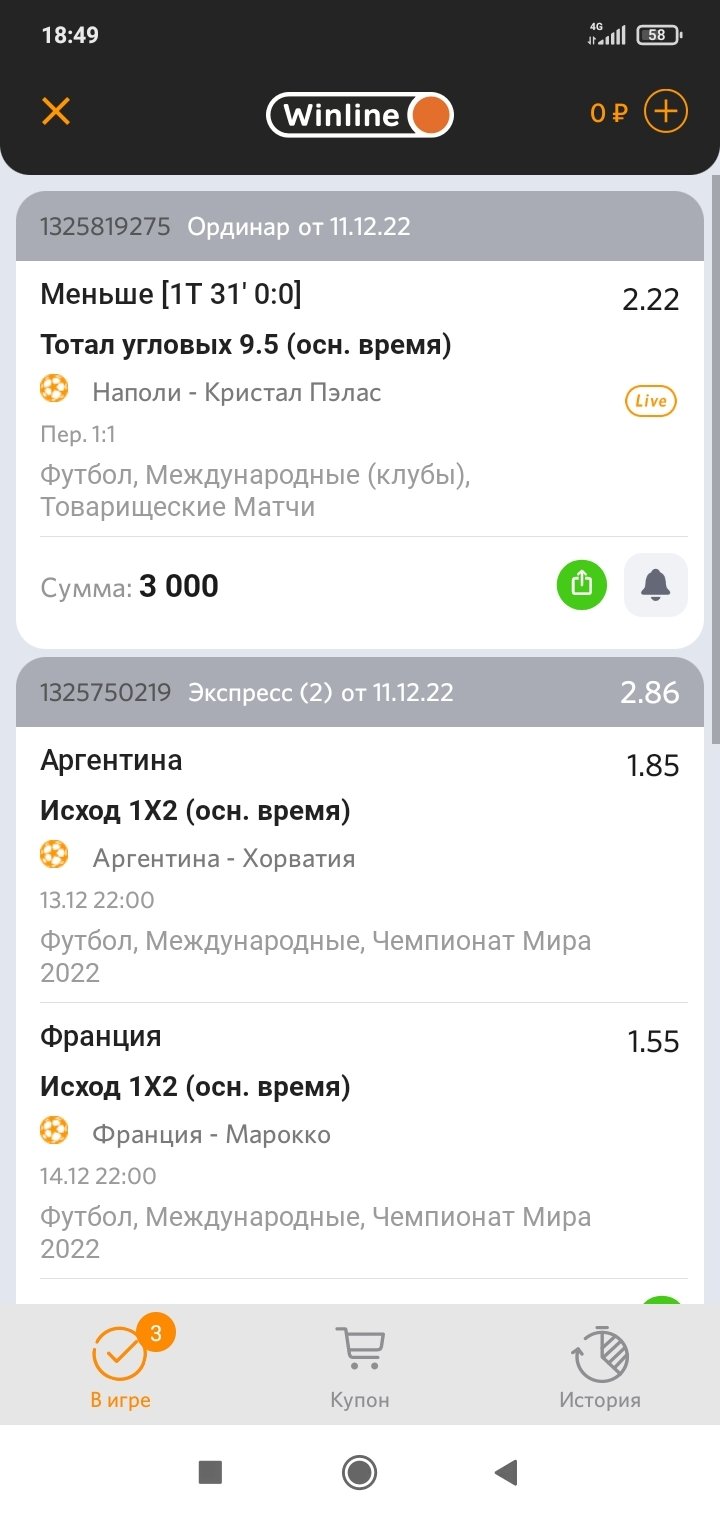This screenshot has height=1520, width=720.
Task: Open the Франция - Марокко bet details
Action: coord(212,1134)
